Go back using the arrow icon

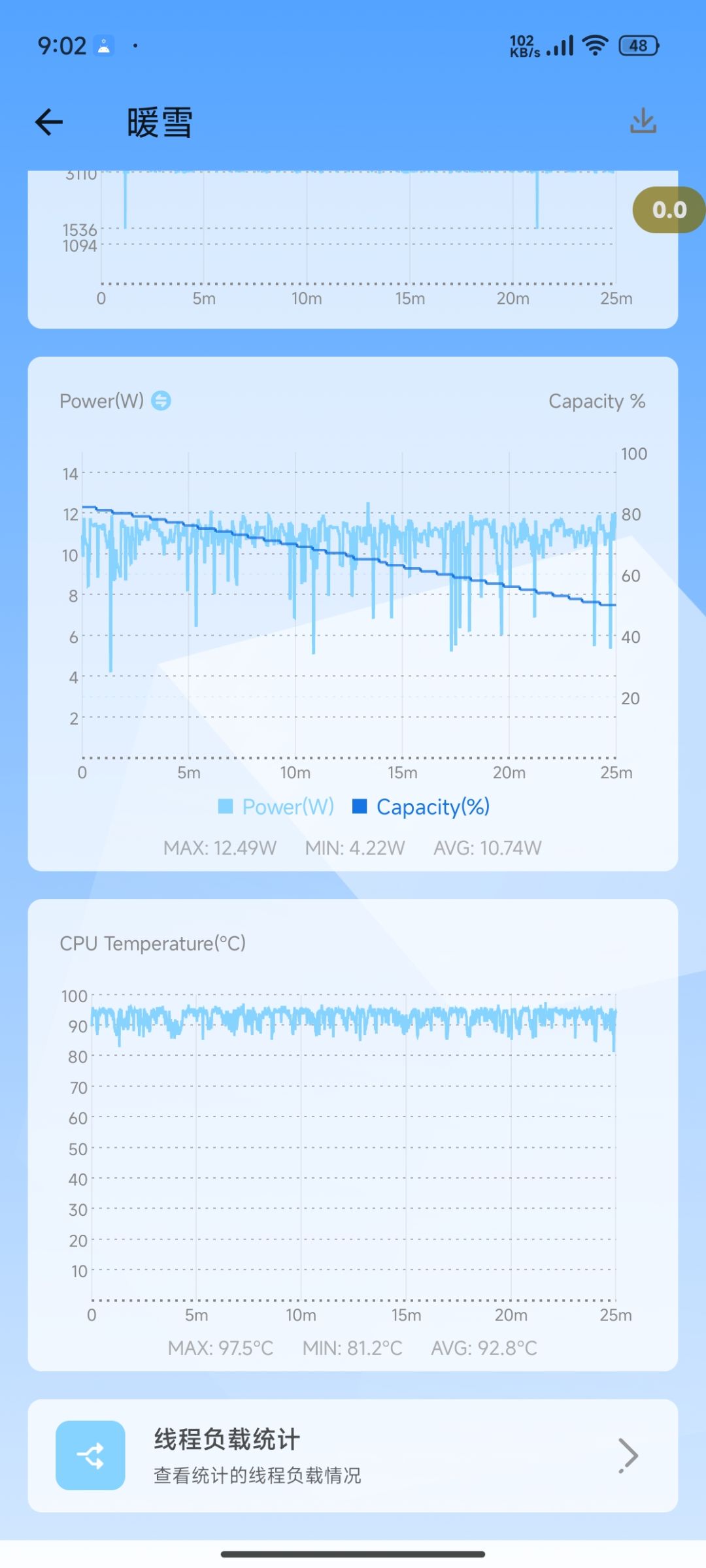[49, 122]
